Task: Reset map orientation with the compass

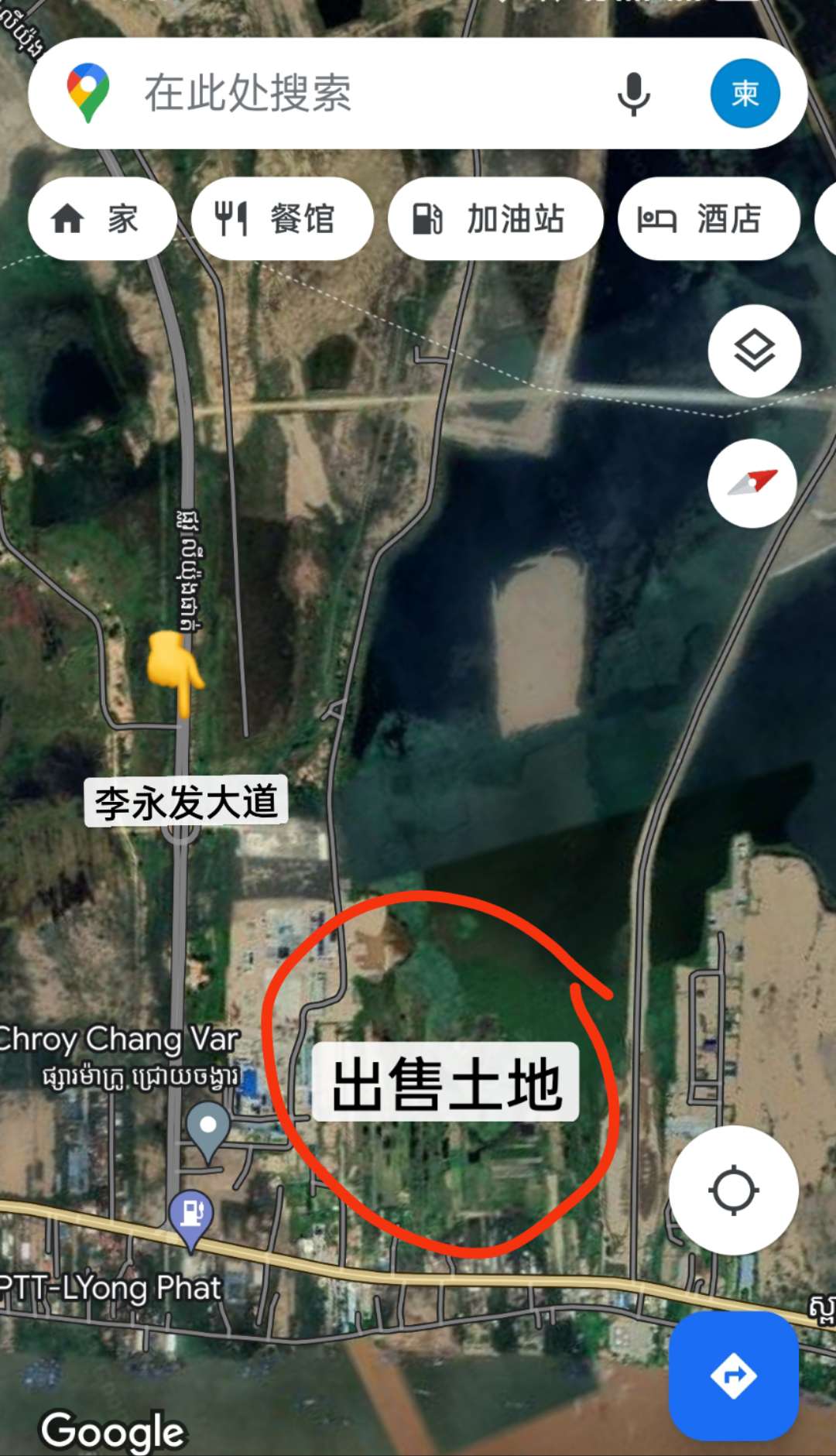Action: pos(752,483)
